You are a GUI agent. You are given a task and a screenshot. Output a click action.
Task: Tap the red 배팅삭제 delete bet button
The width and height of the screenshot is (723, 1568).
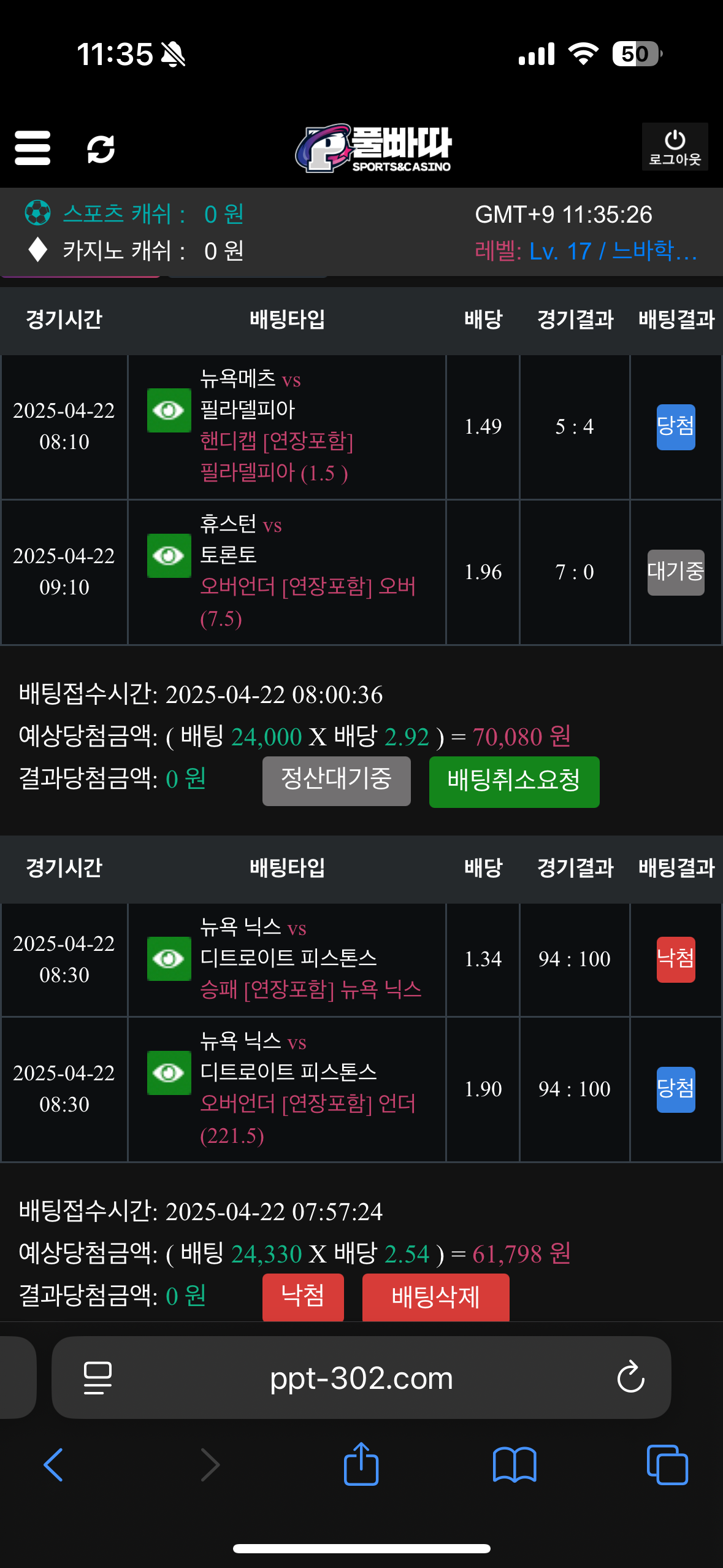[x=435, y=1297]
